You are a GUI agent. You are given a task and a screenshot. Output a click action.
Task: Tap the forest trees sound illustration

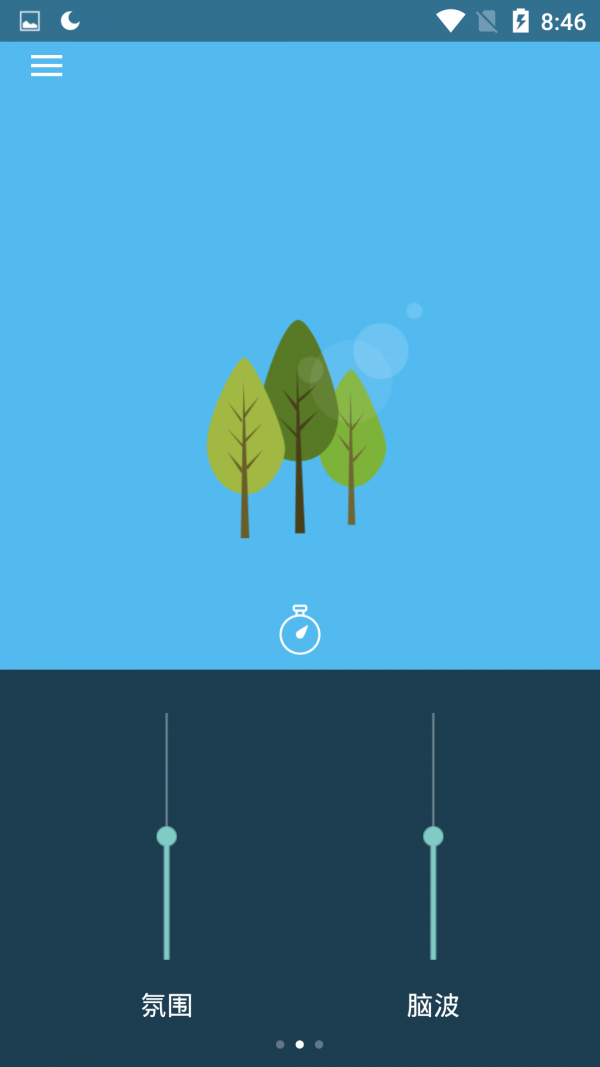click(x=297, y=430)
